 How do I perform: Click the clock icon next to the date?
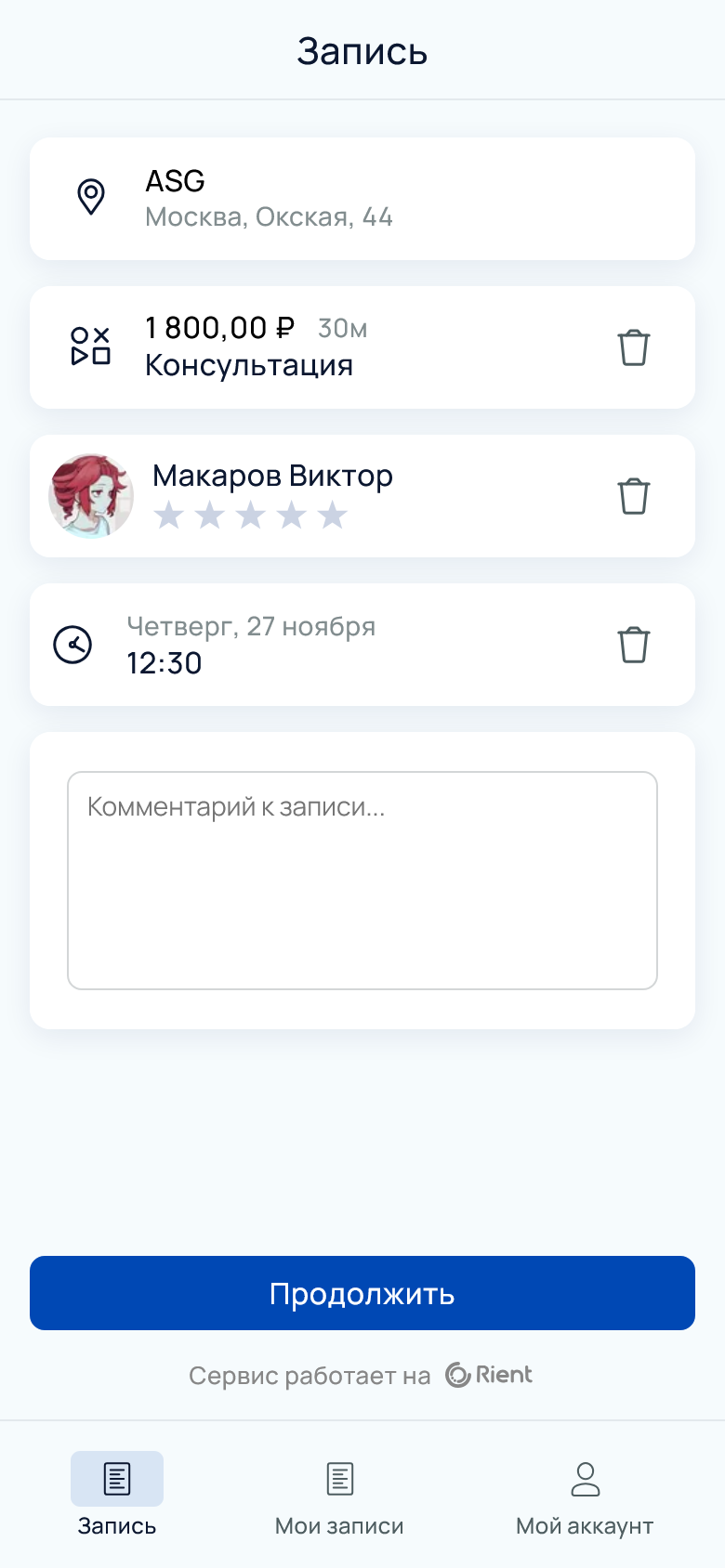click(x=75, y=645)
